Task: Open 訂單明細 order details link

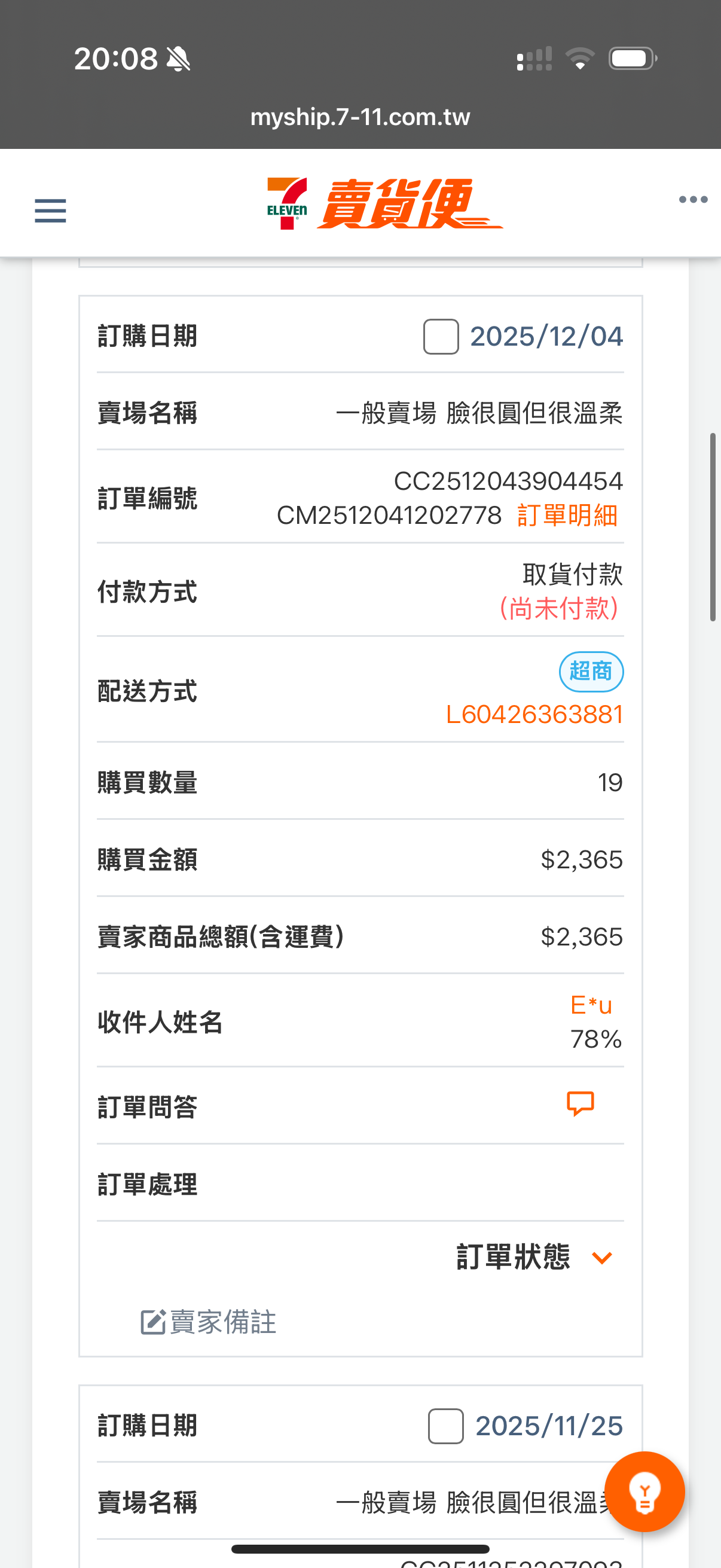Action: [x=567, y=515]
